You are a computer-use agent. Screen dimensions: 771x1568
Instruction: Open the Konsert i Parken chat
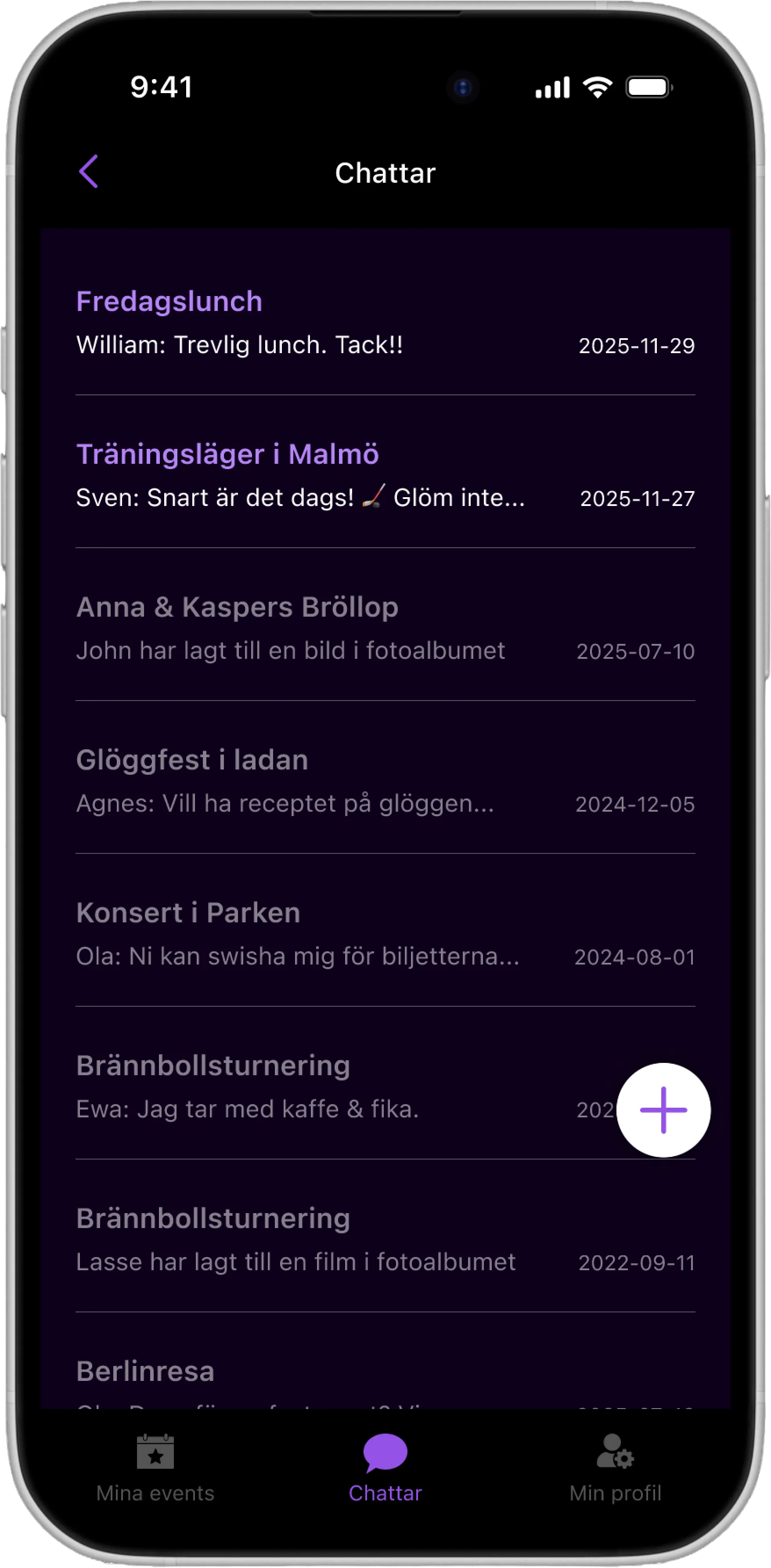tap(385, 934)
